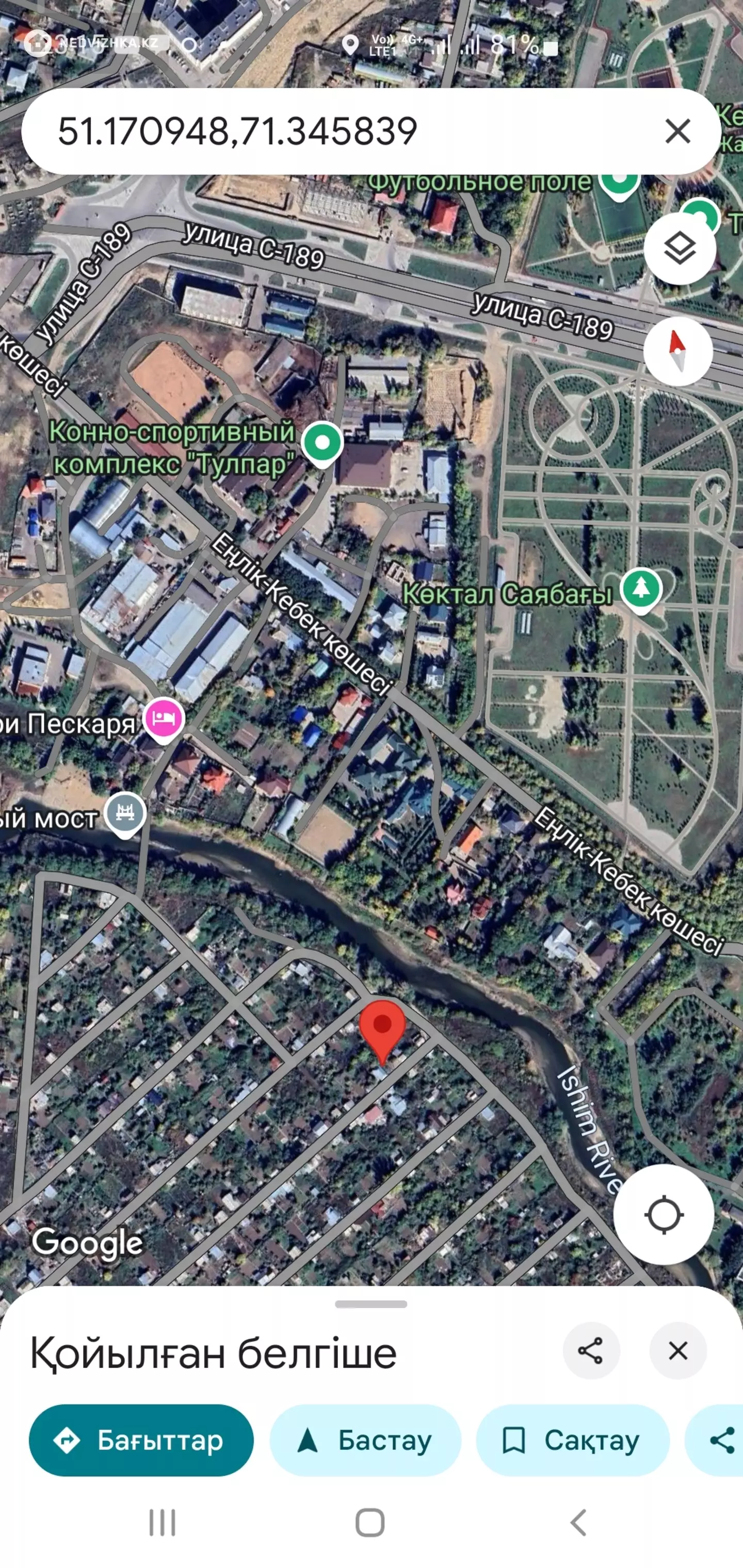Dismiss the dropped pin panel

pyautogui.click(x=678, y=1350)
